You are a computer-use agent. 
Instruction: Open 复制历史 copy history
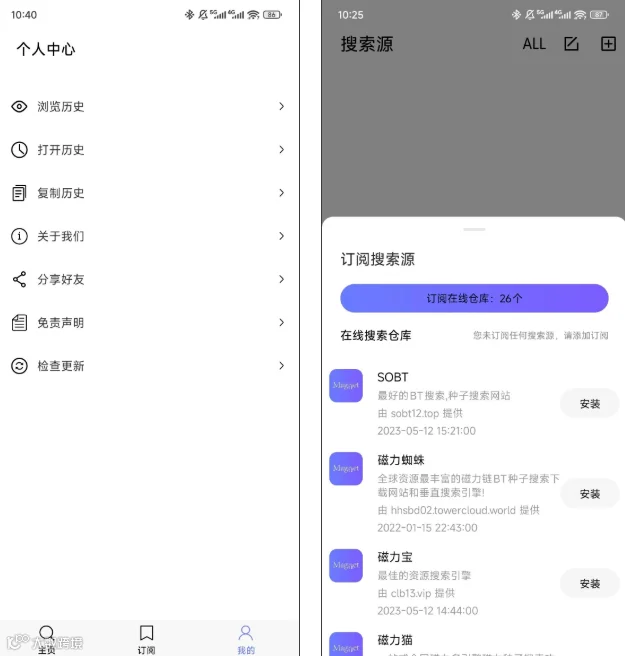149,193
